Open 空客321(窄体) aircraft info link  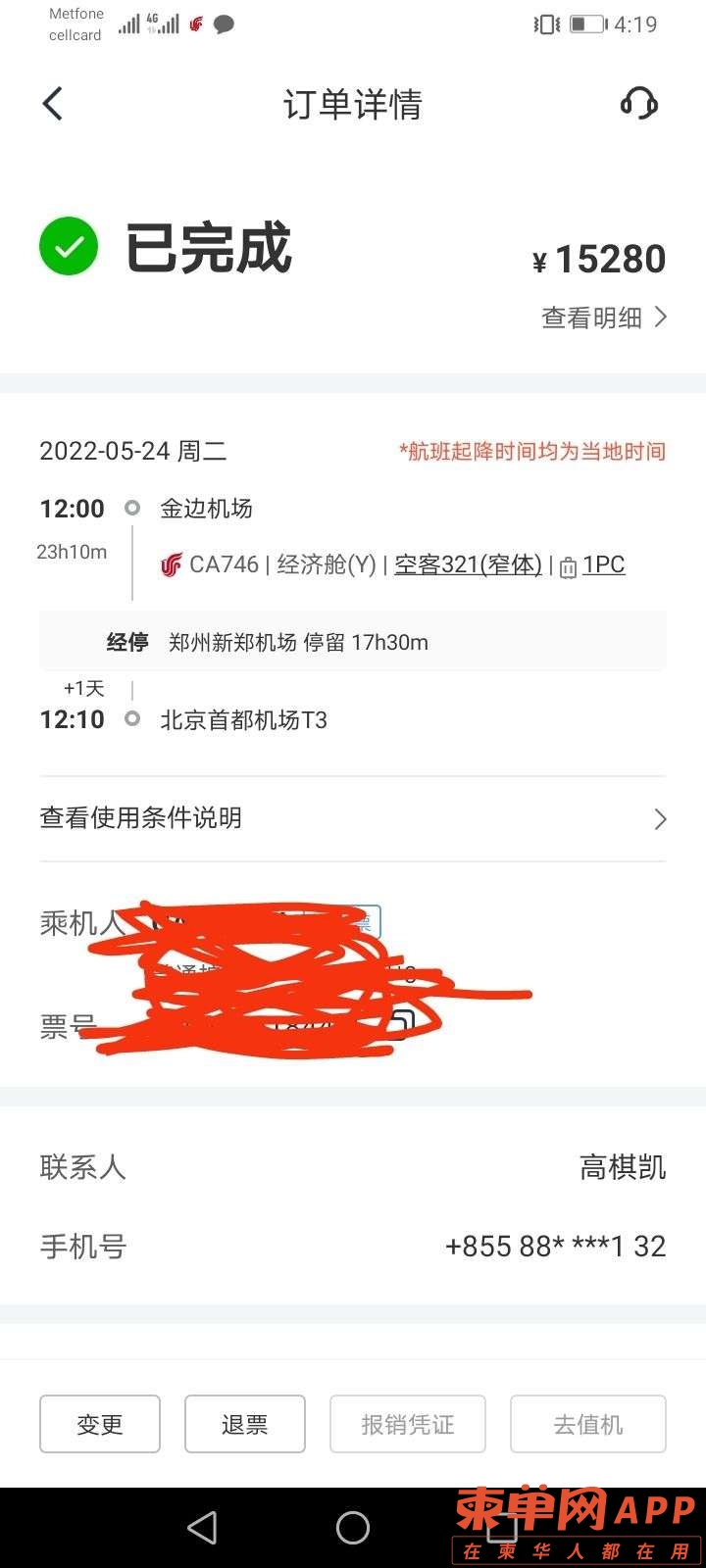468,565
